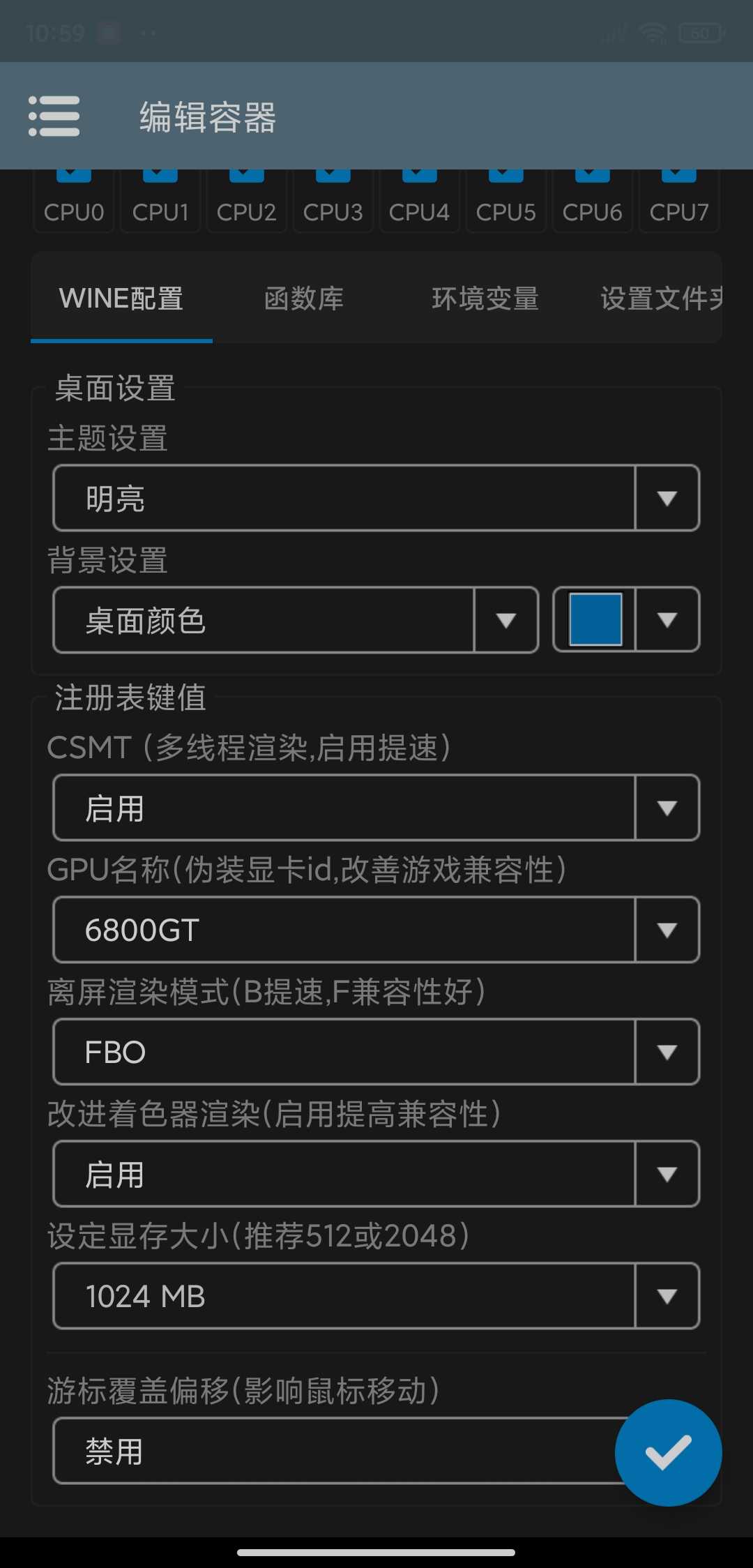Select the WINE配置 tab
The width and height of the screenshot is (753, 1568).
tap(121, 299)
